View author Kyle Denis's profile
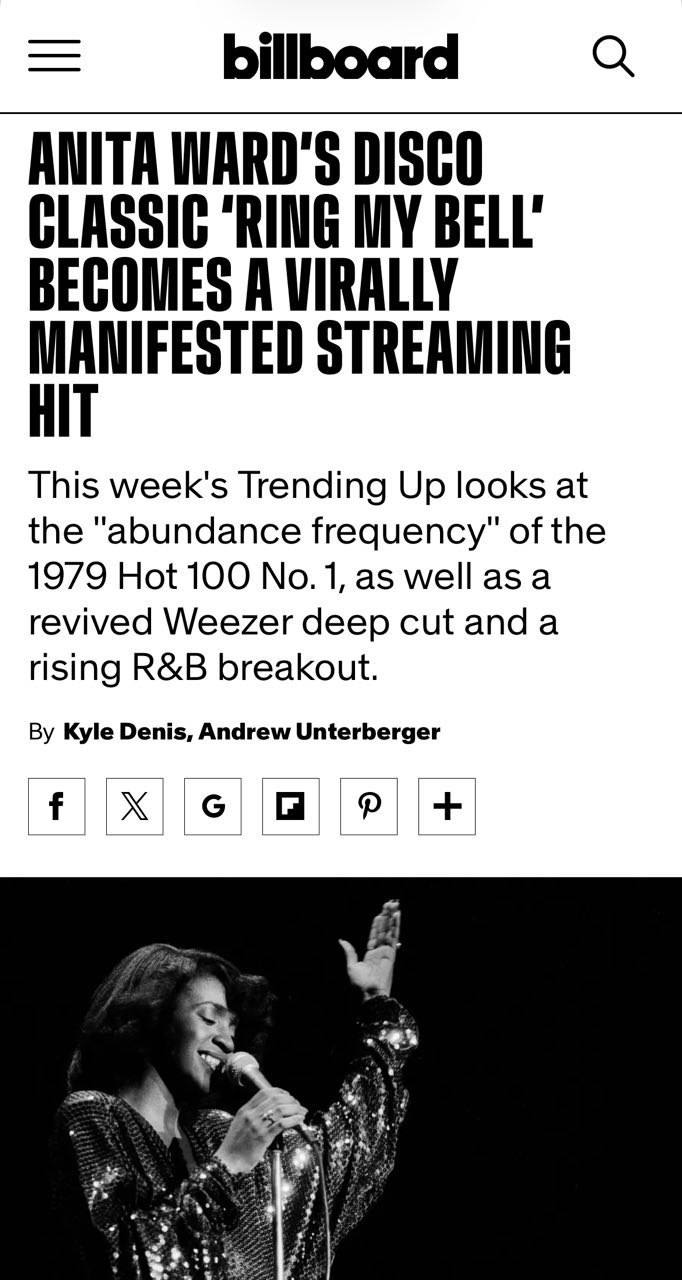The image size is (682, 1280). coord(127,731)
